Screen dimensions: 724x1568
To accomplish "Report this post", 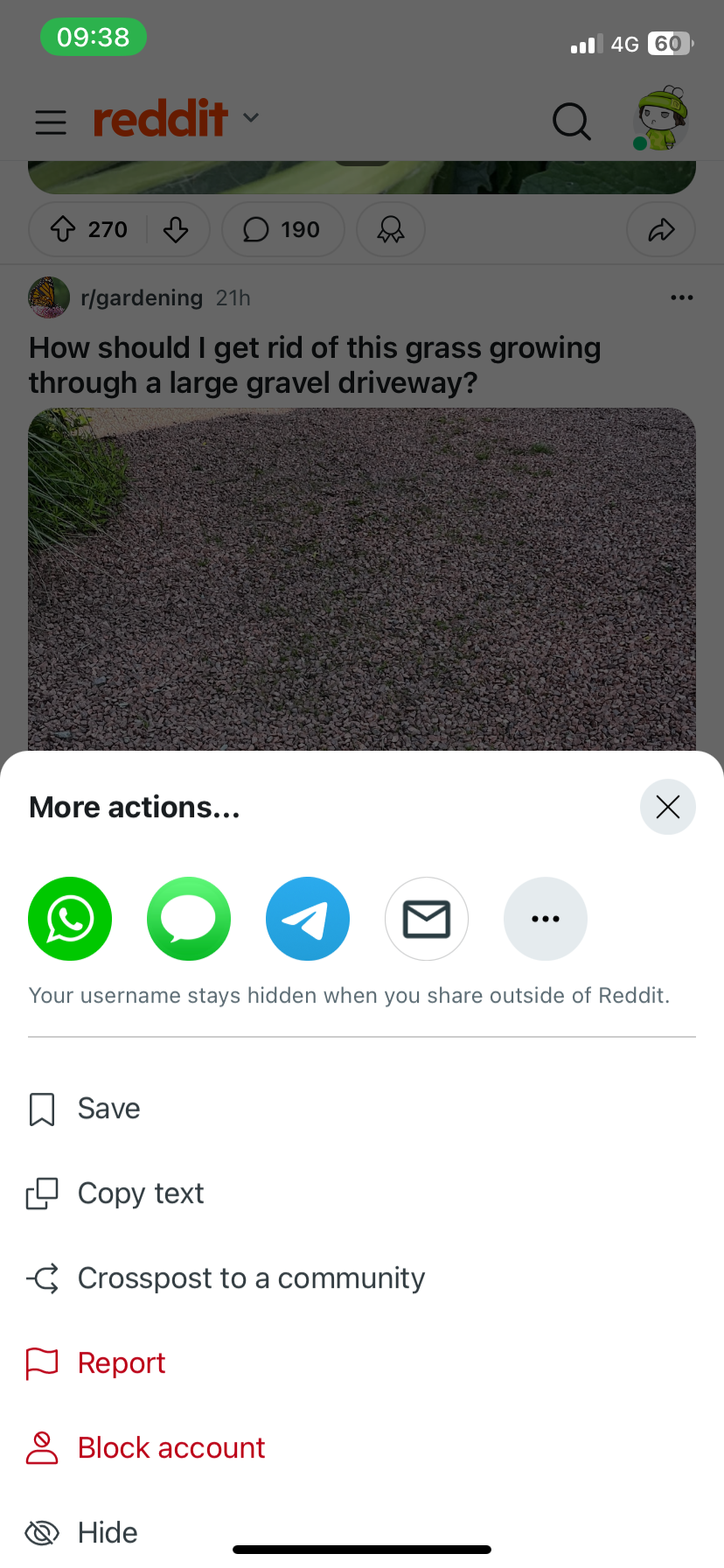I will (121, 1363).
